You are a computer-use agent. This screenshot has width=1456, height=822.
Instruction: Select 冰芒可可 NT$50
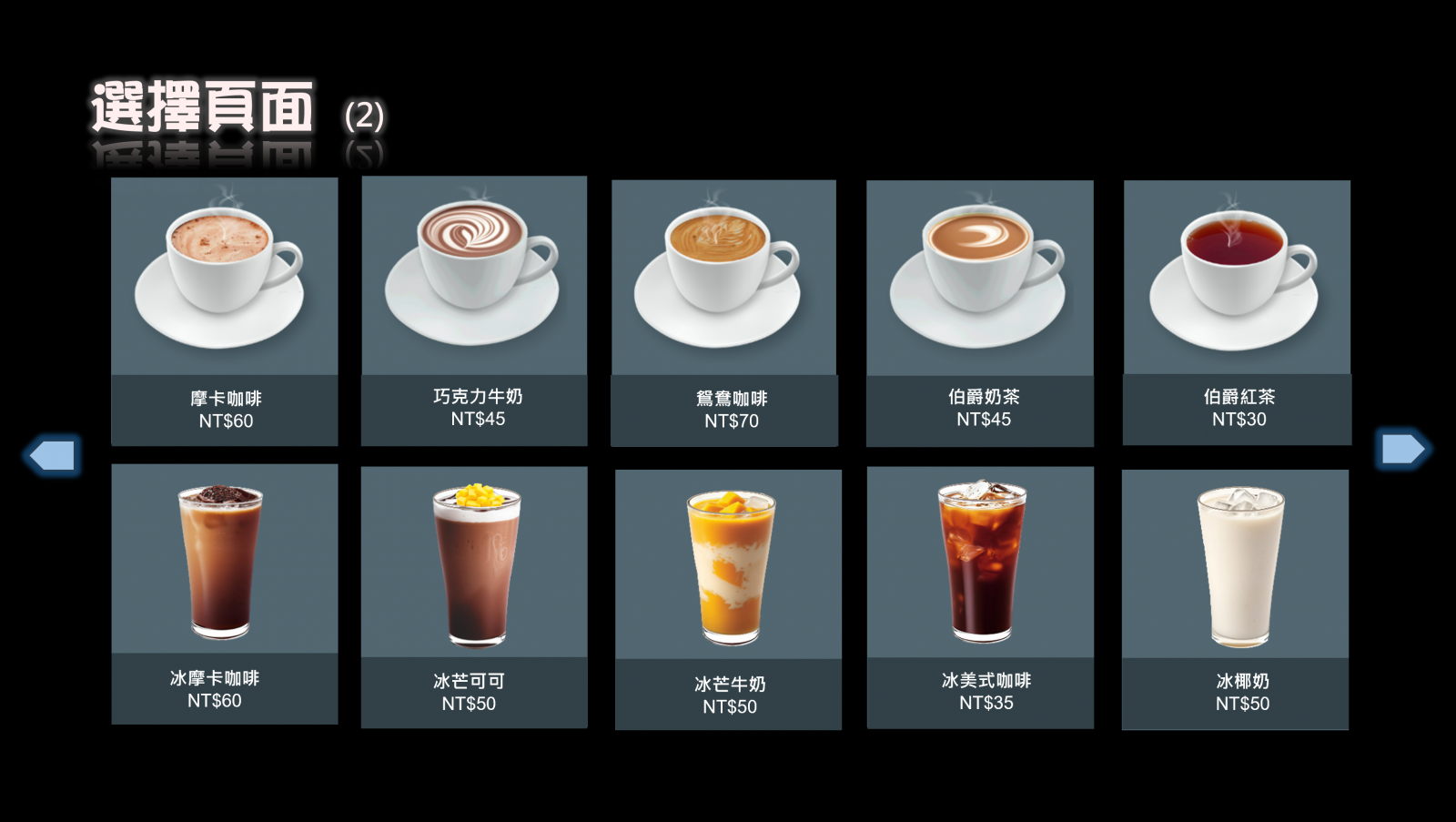pyautogui.click(x=474, y=596)
